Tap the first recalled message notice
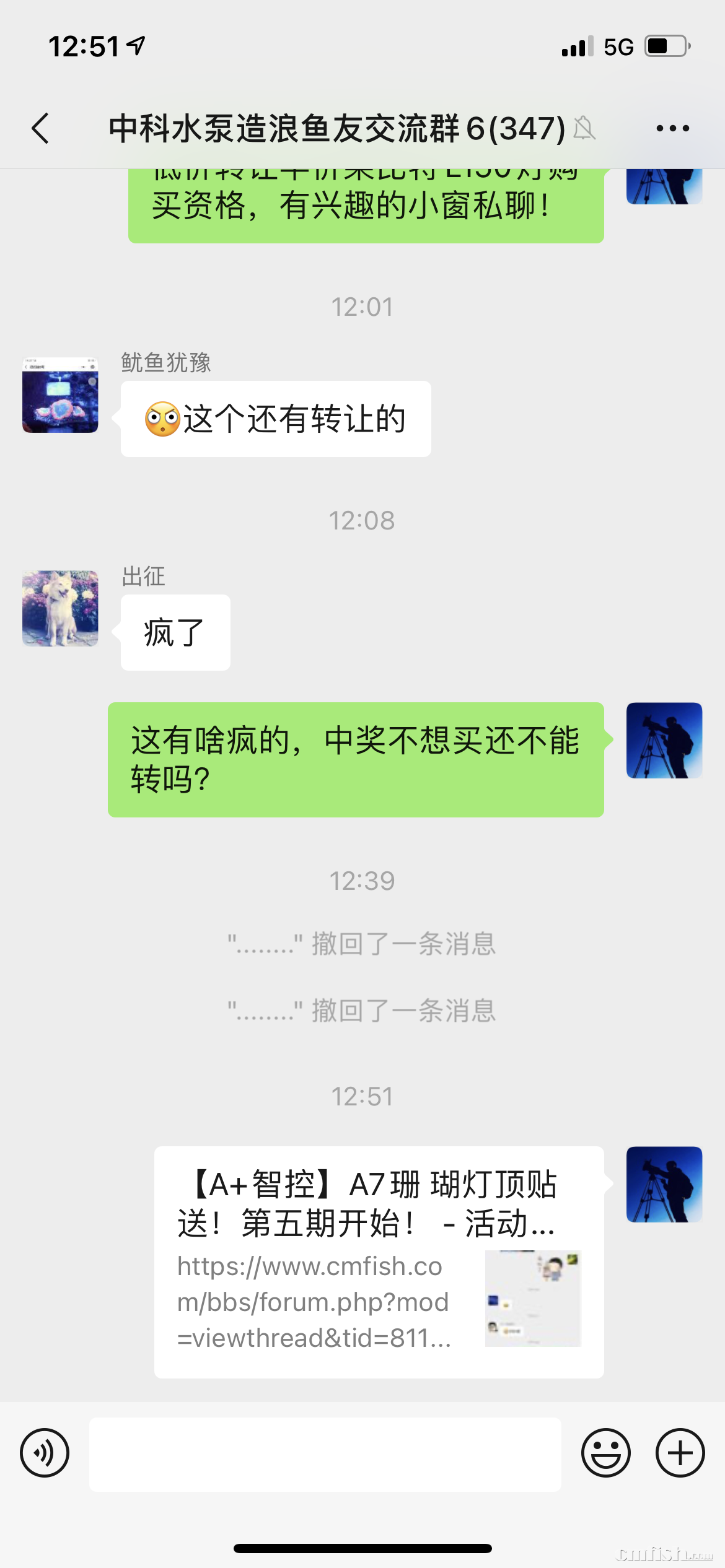This screenshot has width=725, height=1568. click(x=362, y=944)
